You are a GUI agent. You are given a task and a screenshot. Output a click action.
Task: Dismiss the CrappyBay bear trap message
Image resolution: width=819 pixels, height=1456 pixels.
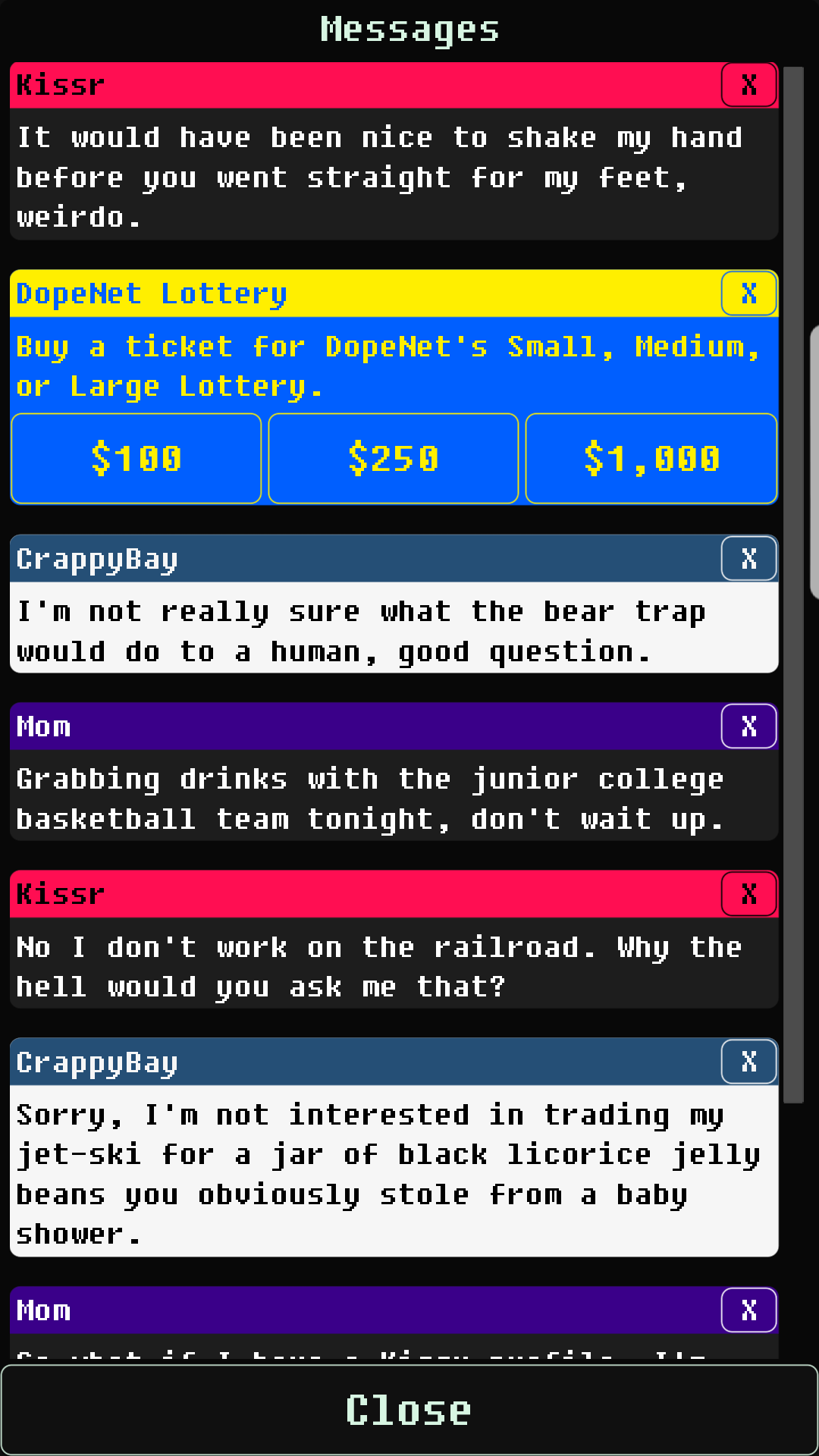[x=748, y=559]
